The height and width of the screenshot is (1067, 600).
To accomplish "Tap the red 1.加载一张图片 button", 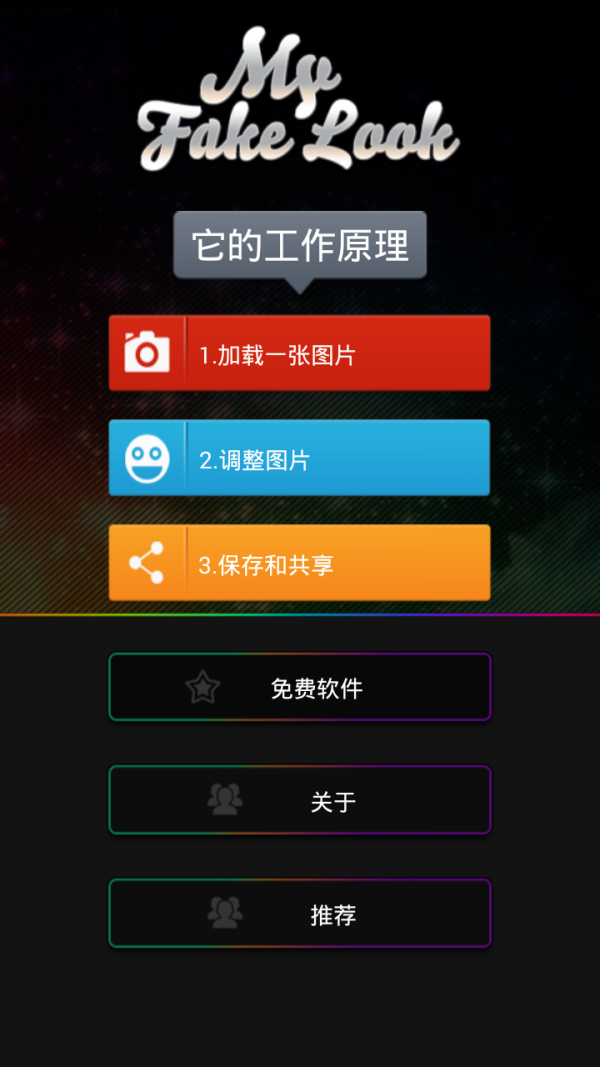I will [299, 353].
